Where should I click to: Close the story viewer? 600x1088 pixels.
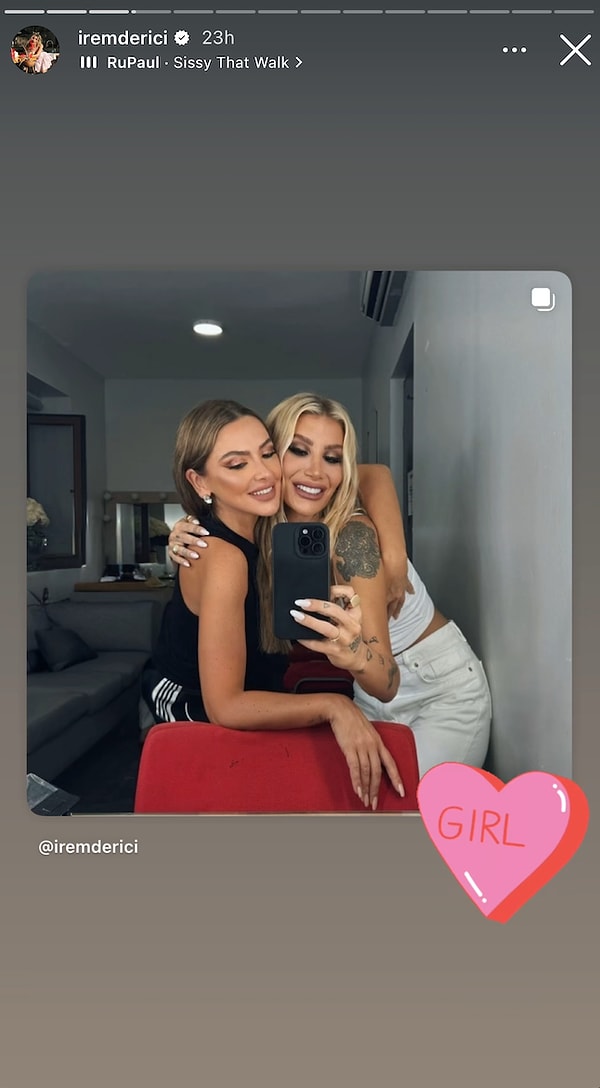tap(575, 50)
